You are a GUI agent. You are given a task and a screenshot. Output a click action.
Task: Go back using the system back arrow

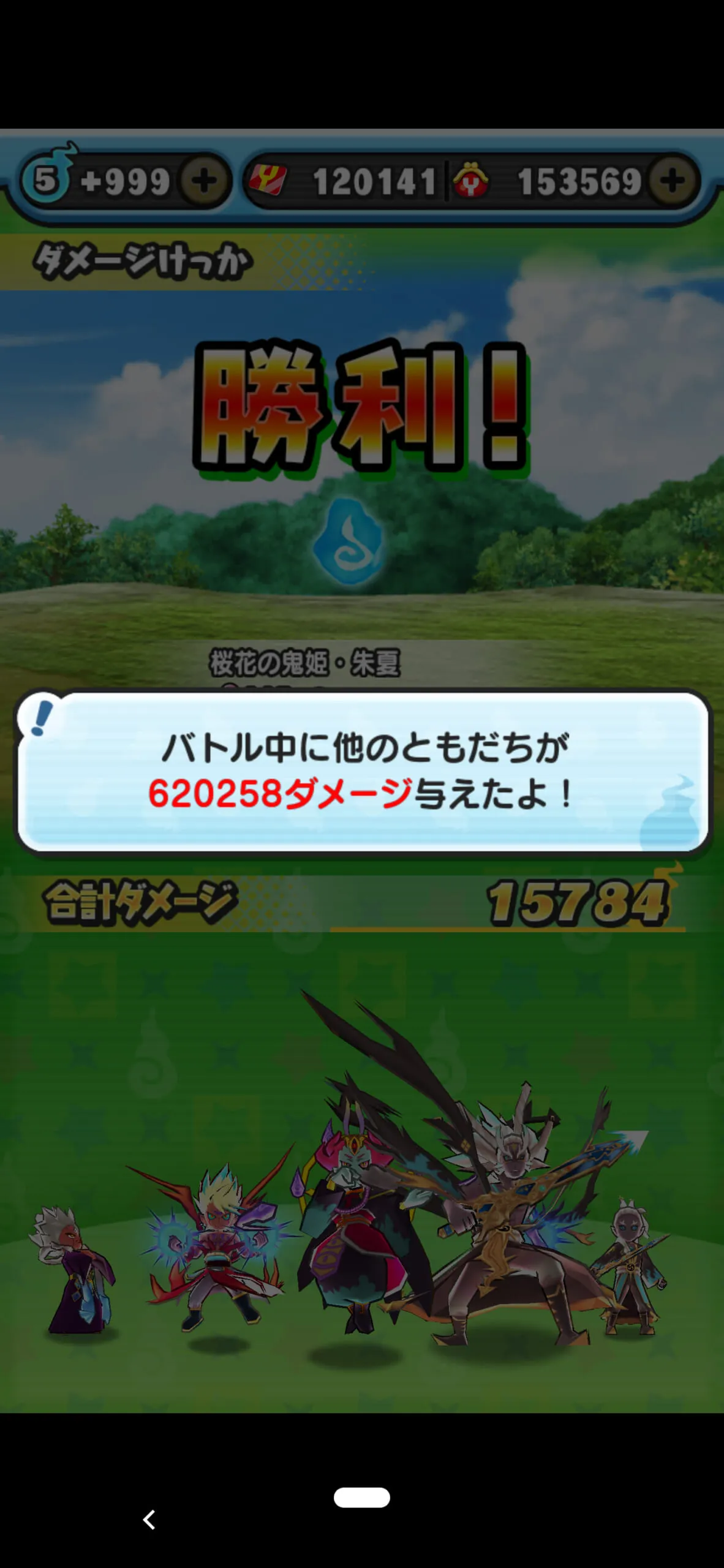[x=149, y=1519]
